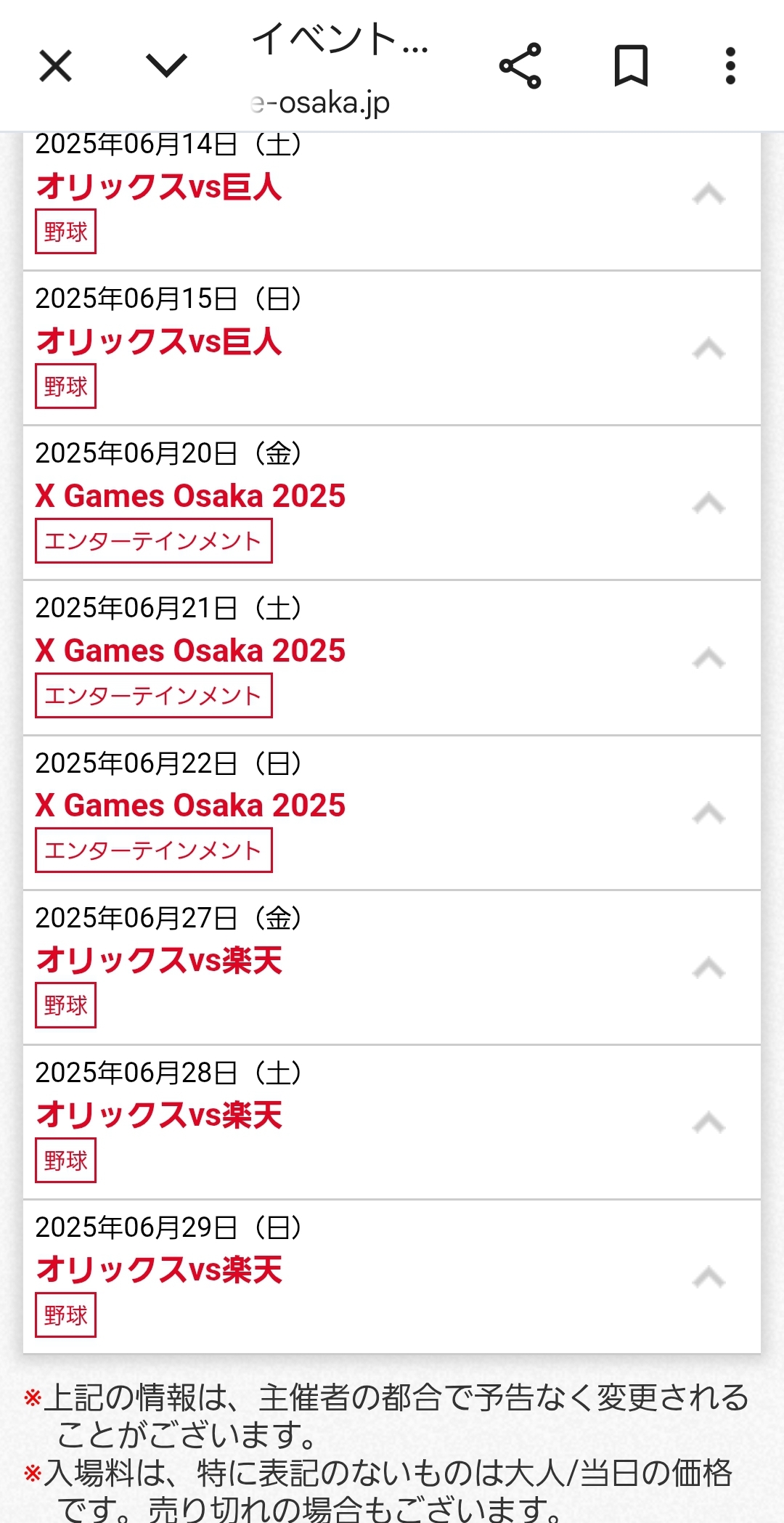The image size is (784, 1523).
Task: Toggle the chevron for June 28 オリックスvs楽天
Action: (709, 1123)
